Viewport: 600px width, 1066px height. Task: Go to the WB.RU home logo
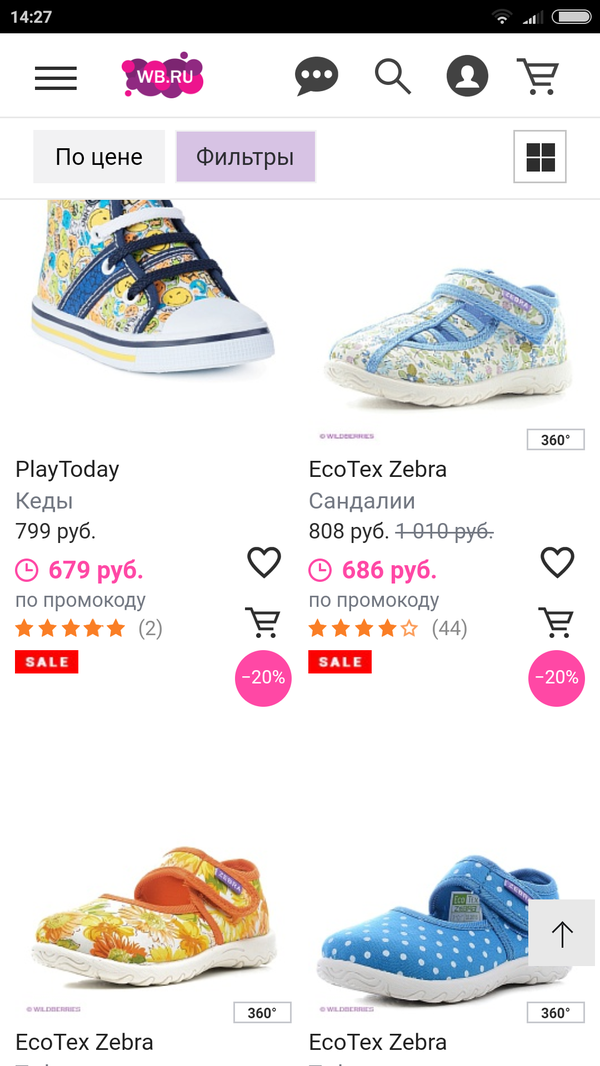[x=162, y=76]
